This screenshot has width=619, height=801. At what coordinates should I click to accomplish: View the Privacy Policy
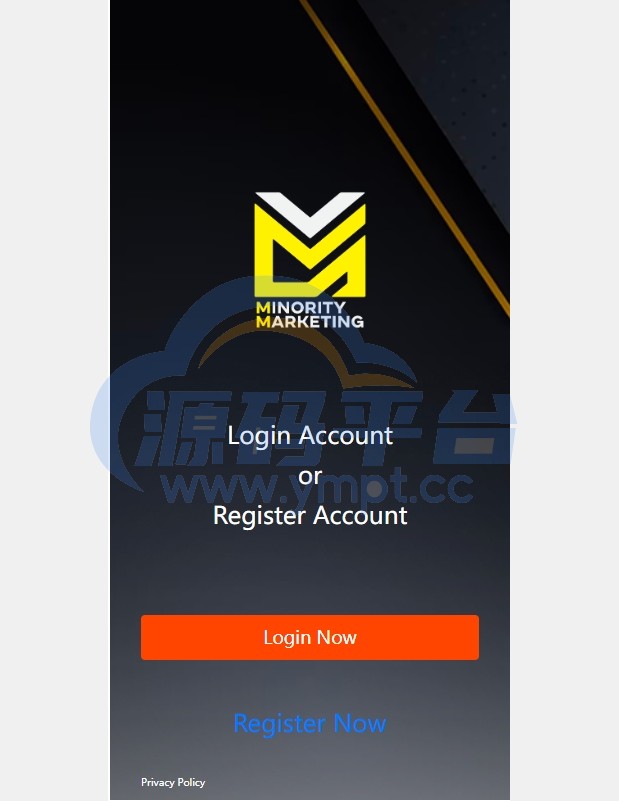[x=173, y=782]
